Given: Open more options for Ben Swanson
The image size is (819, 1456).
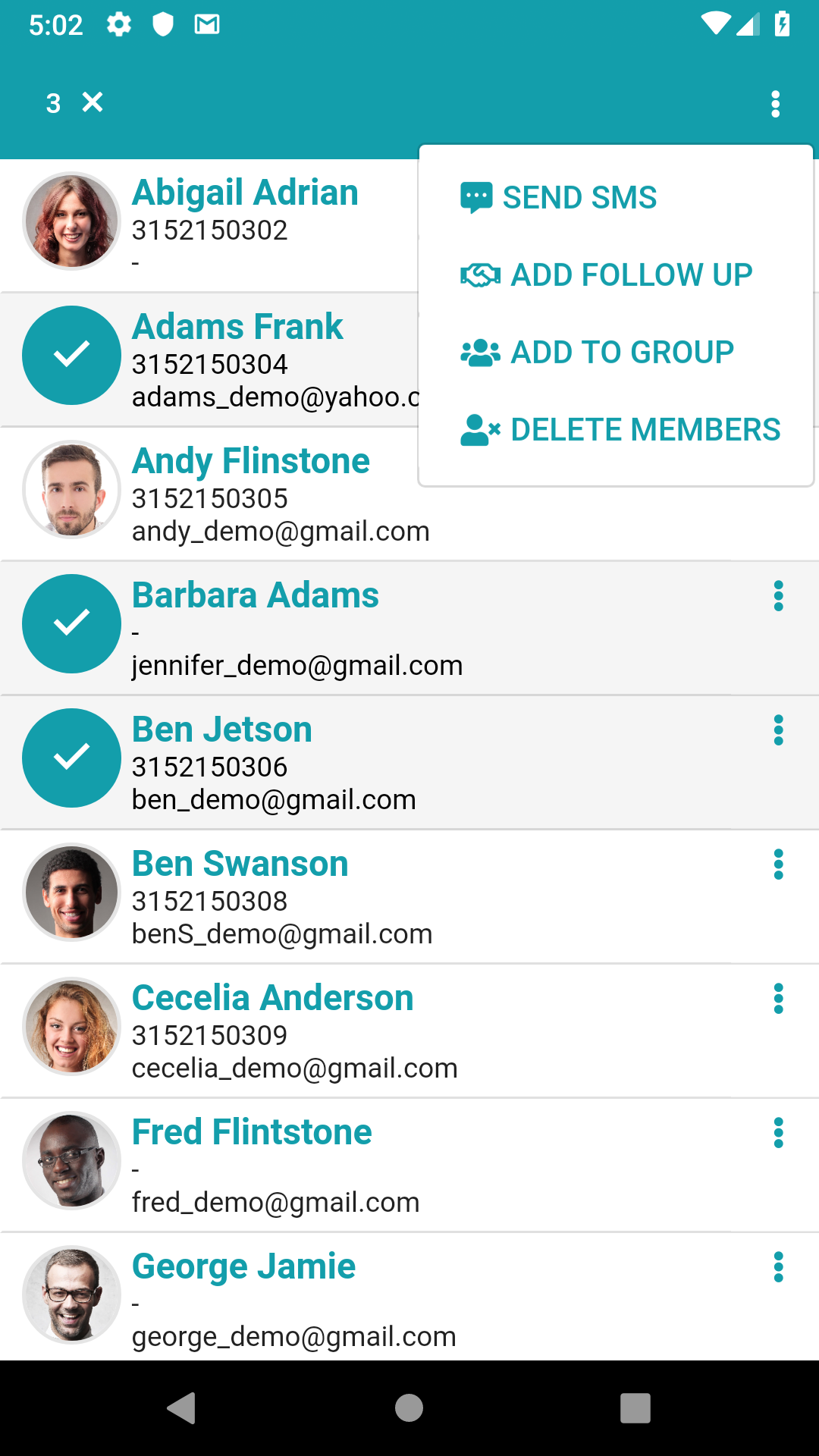Looking at the screenshot, I should [778, 864].
